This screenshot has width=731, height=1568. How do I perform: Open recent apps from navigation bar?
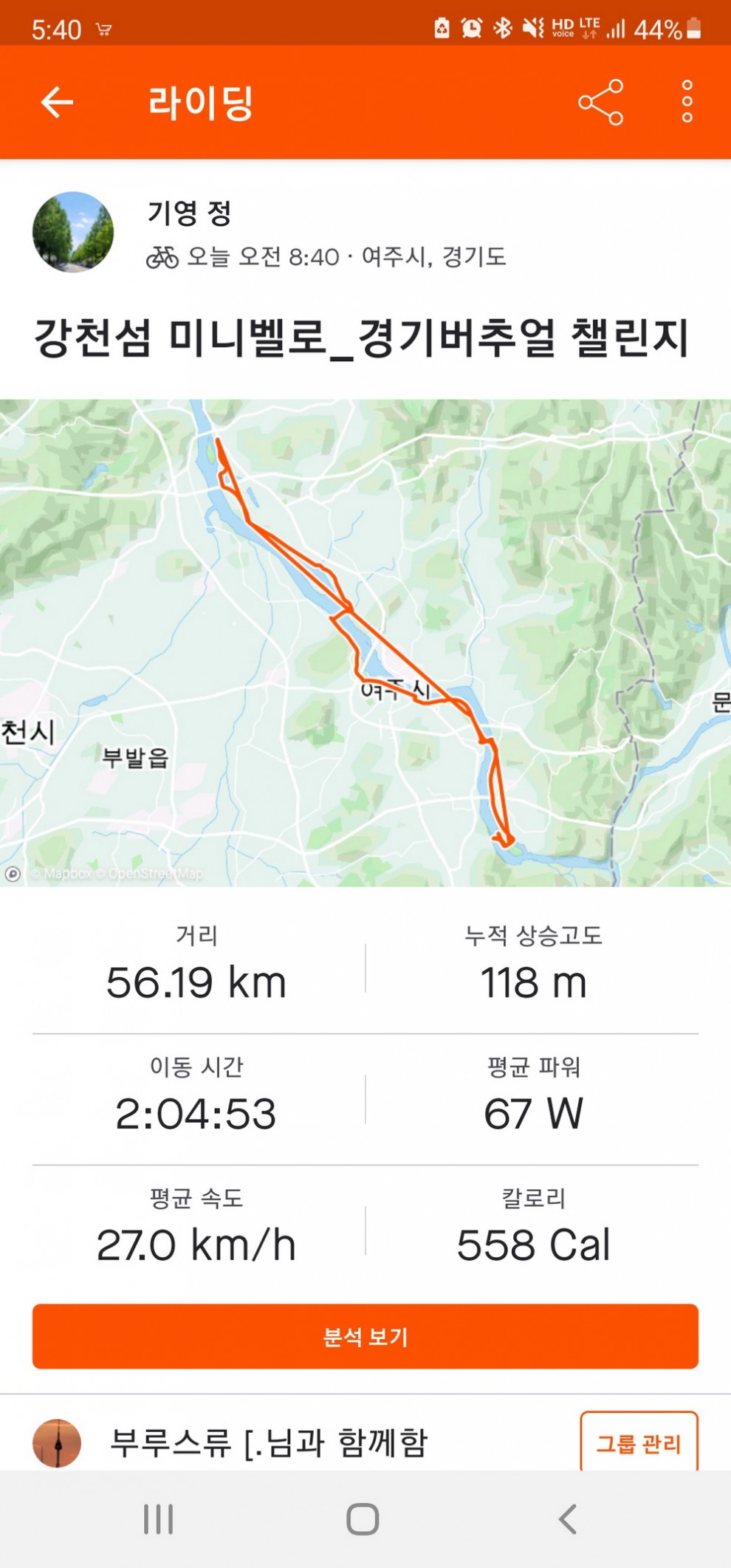158,1519
